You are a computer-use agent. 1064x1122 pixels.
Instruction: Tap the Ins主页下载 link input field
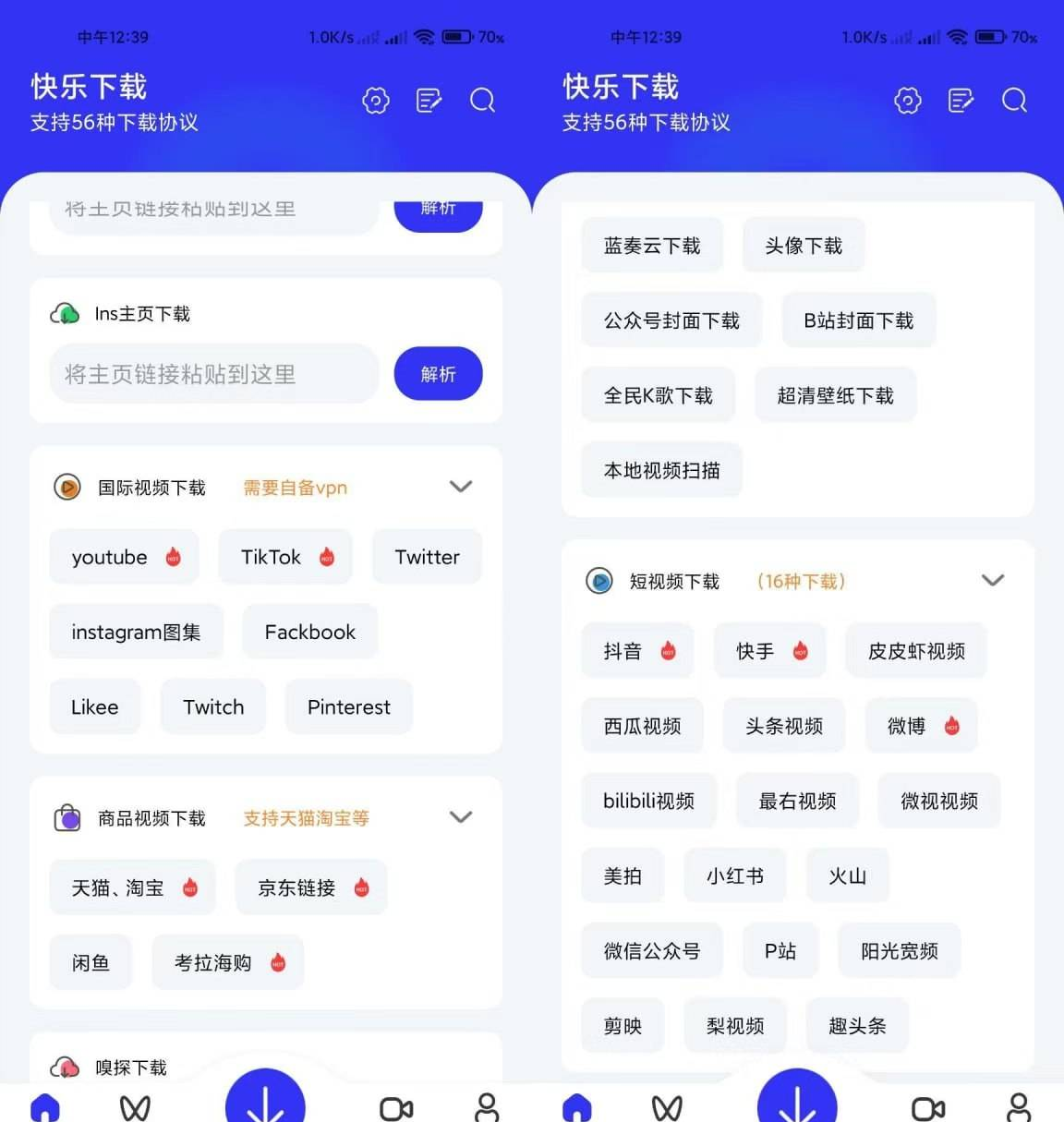(x=214, y=374)
